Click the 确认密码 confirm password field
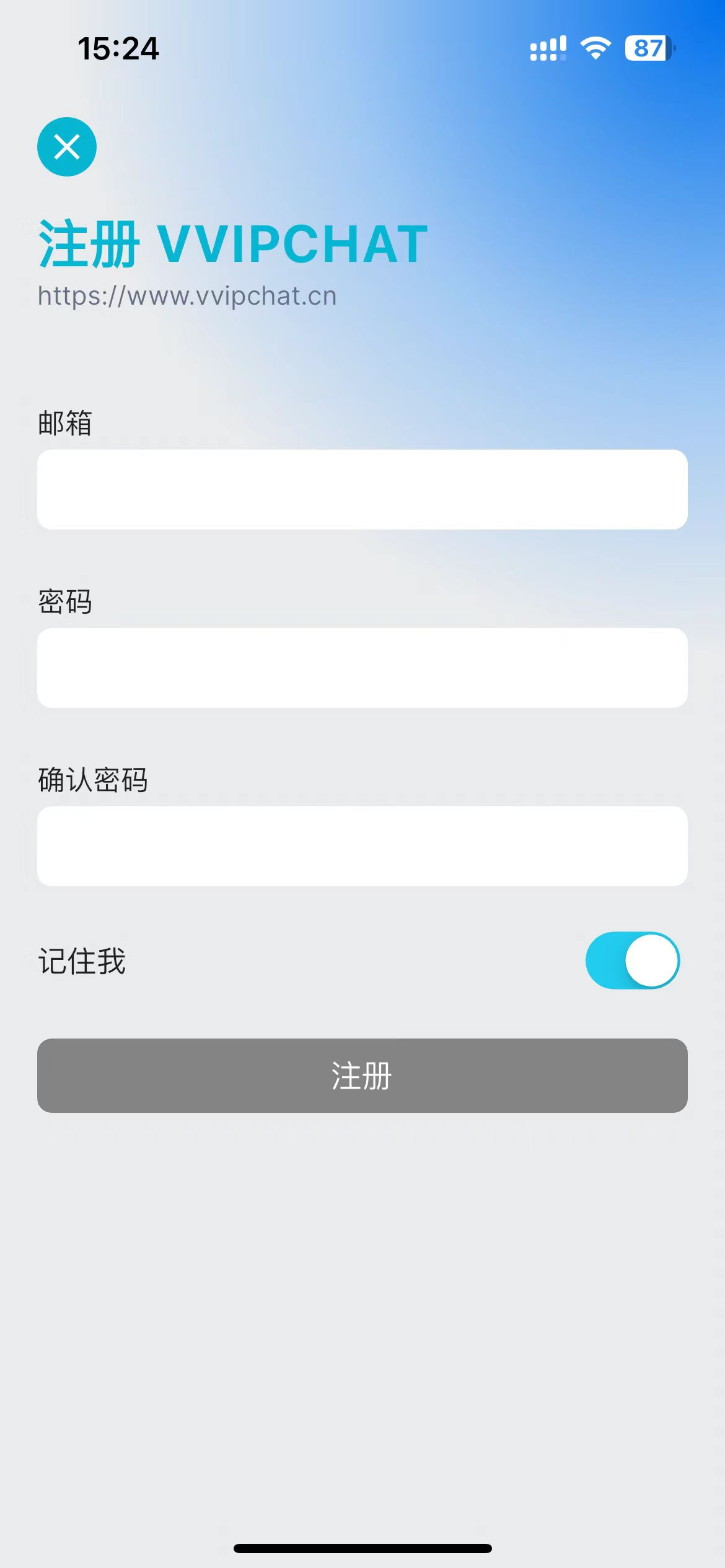725x1568 pixels. [x=362, y=846]
